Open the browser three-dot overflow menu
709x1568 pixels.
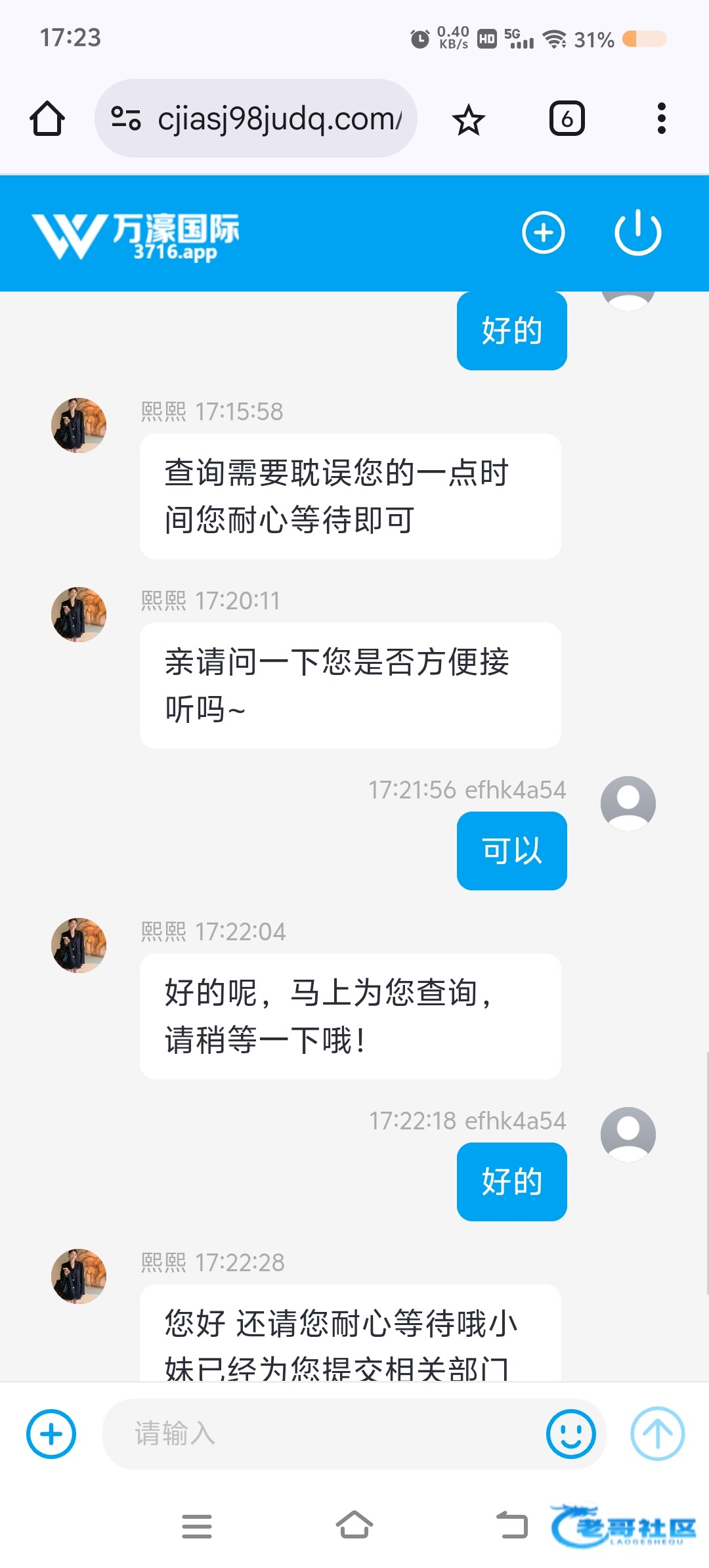[661, 119]
